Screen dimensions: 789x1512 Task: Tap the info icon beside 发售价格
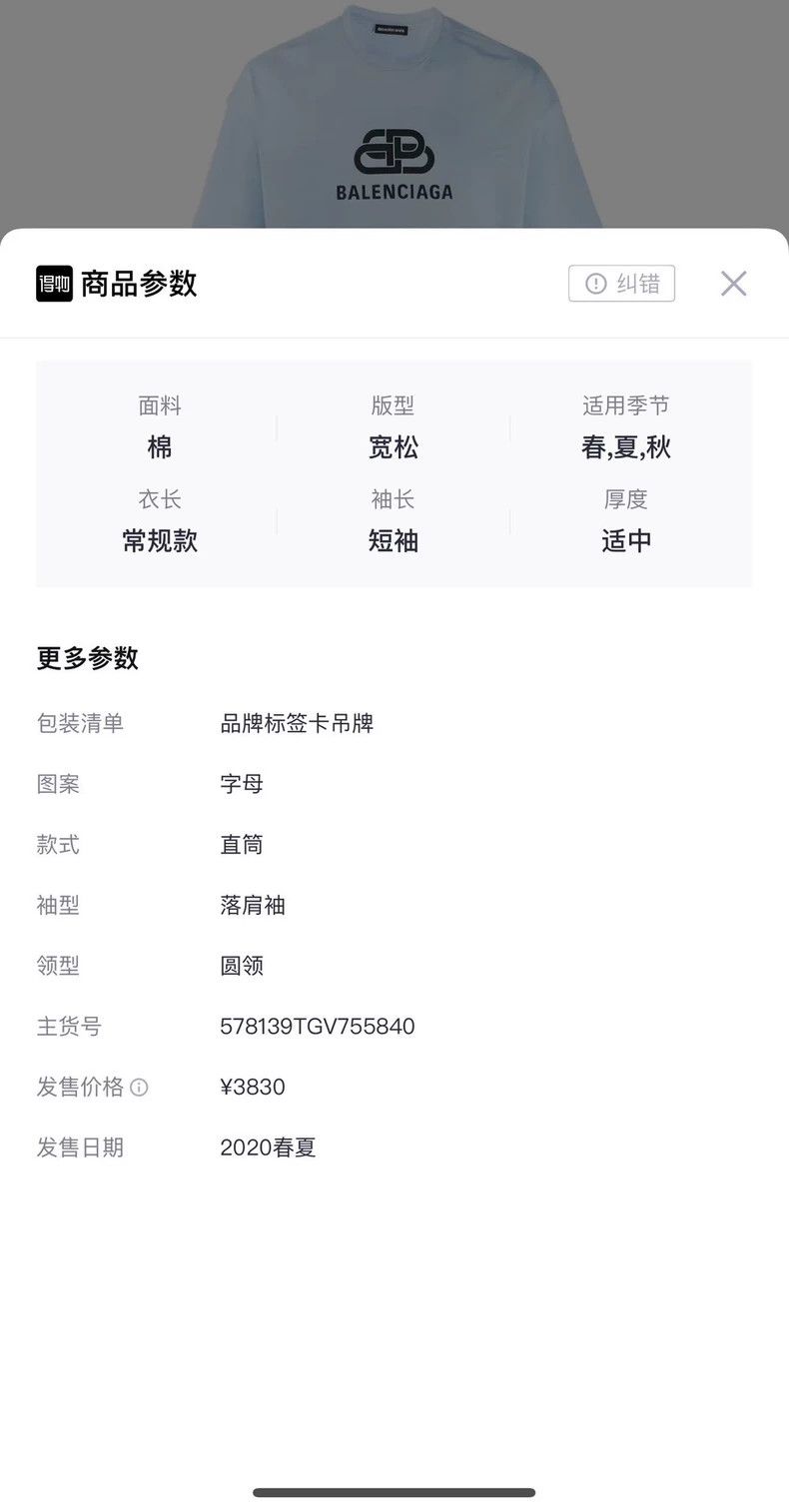140,1087
